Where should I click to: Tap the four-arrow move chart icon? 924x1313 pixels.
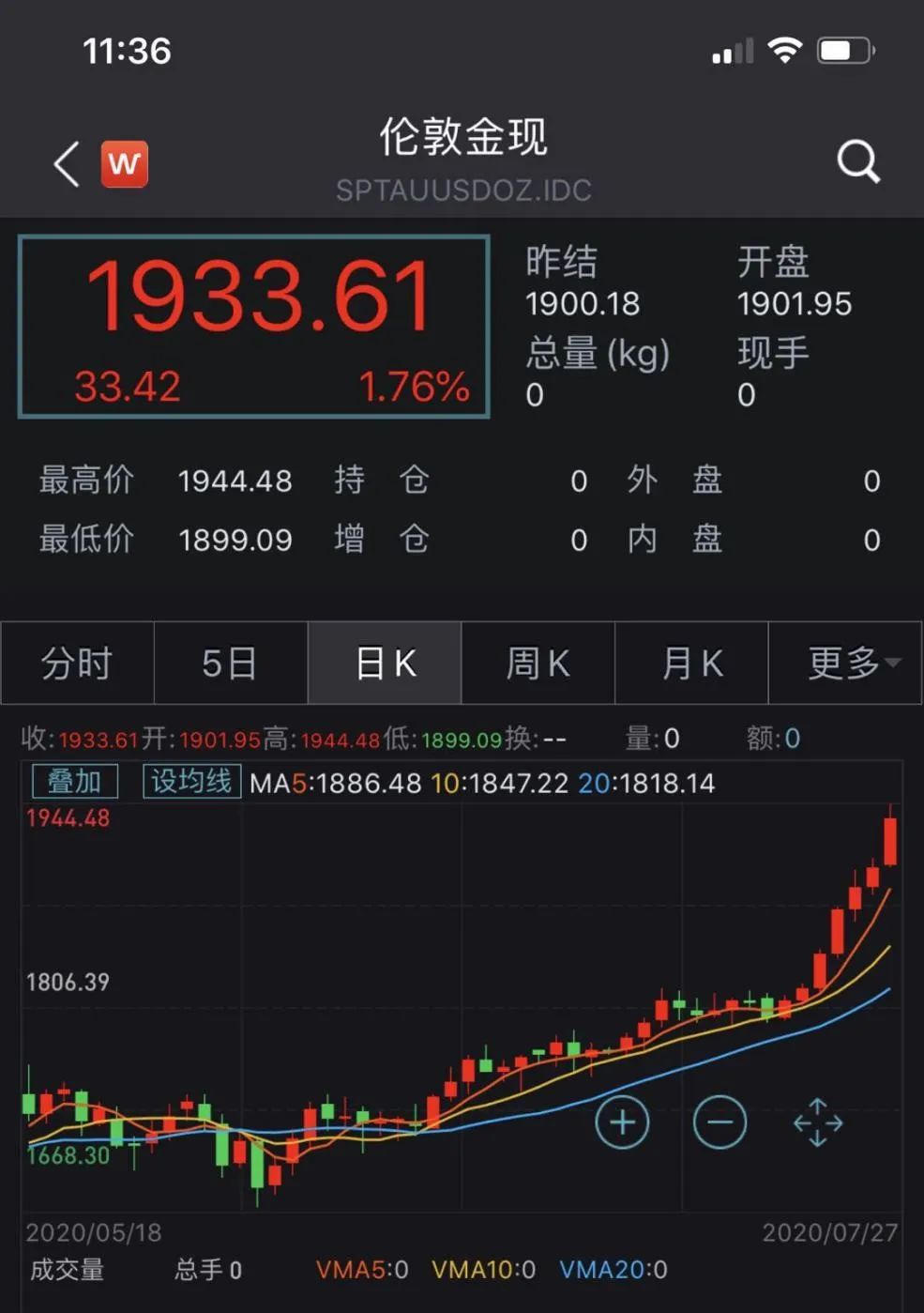coord(817,1122)
